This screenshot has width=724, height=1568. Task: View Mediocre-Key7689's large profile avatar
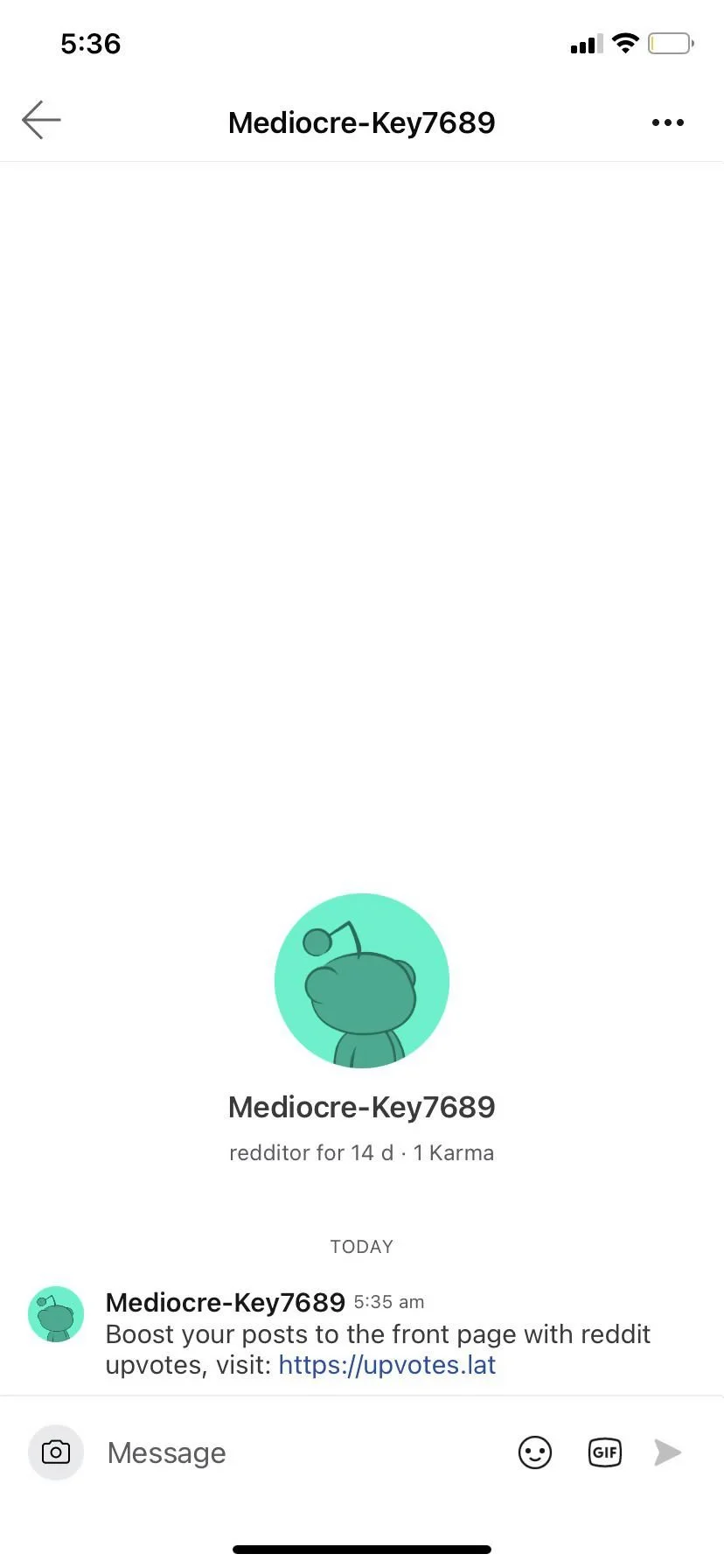(362, 981)
